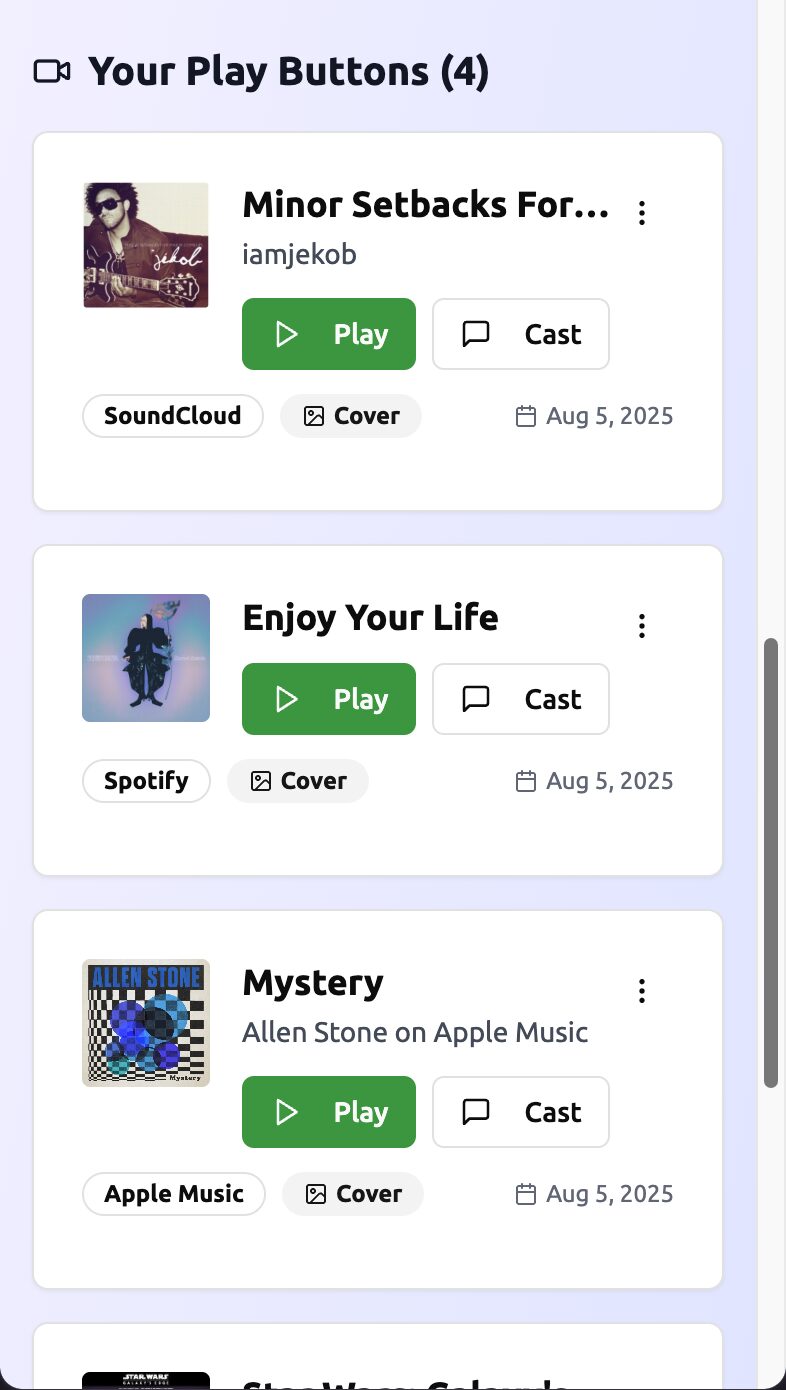Cast the Mystery play button

520,1112
